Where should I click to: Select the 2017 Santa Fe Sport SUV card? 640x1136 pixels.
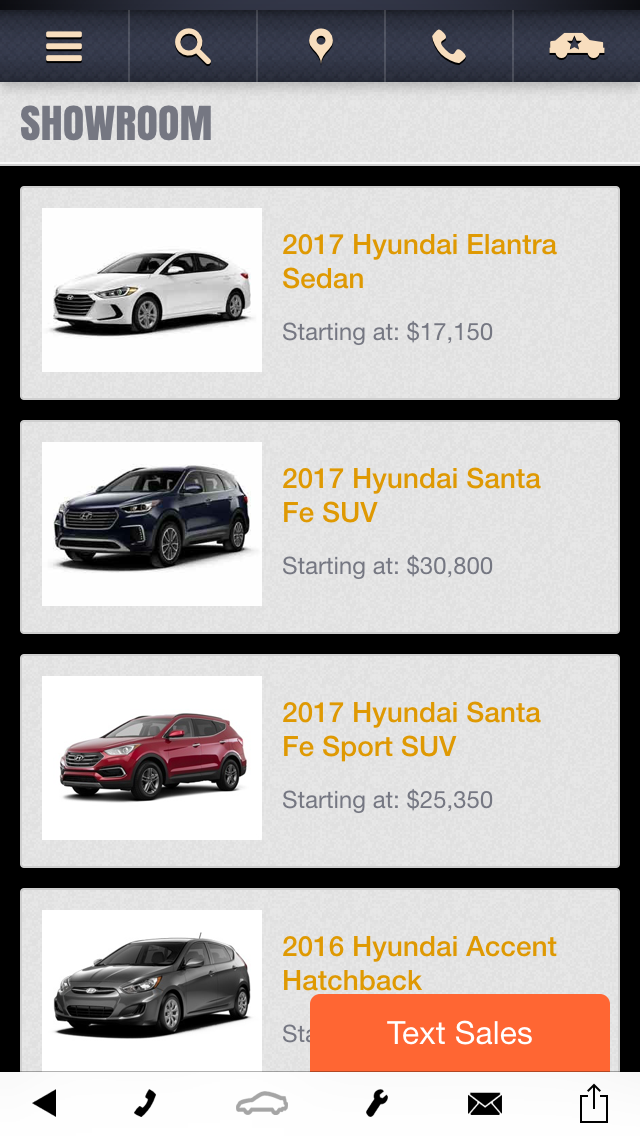click(320, 760)
